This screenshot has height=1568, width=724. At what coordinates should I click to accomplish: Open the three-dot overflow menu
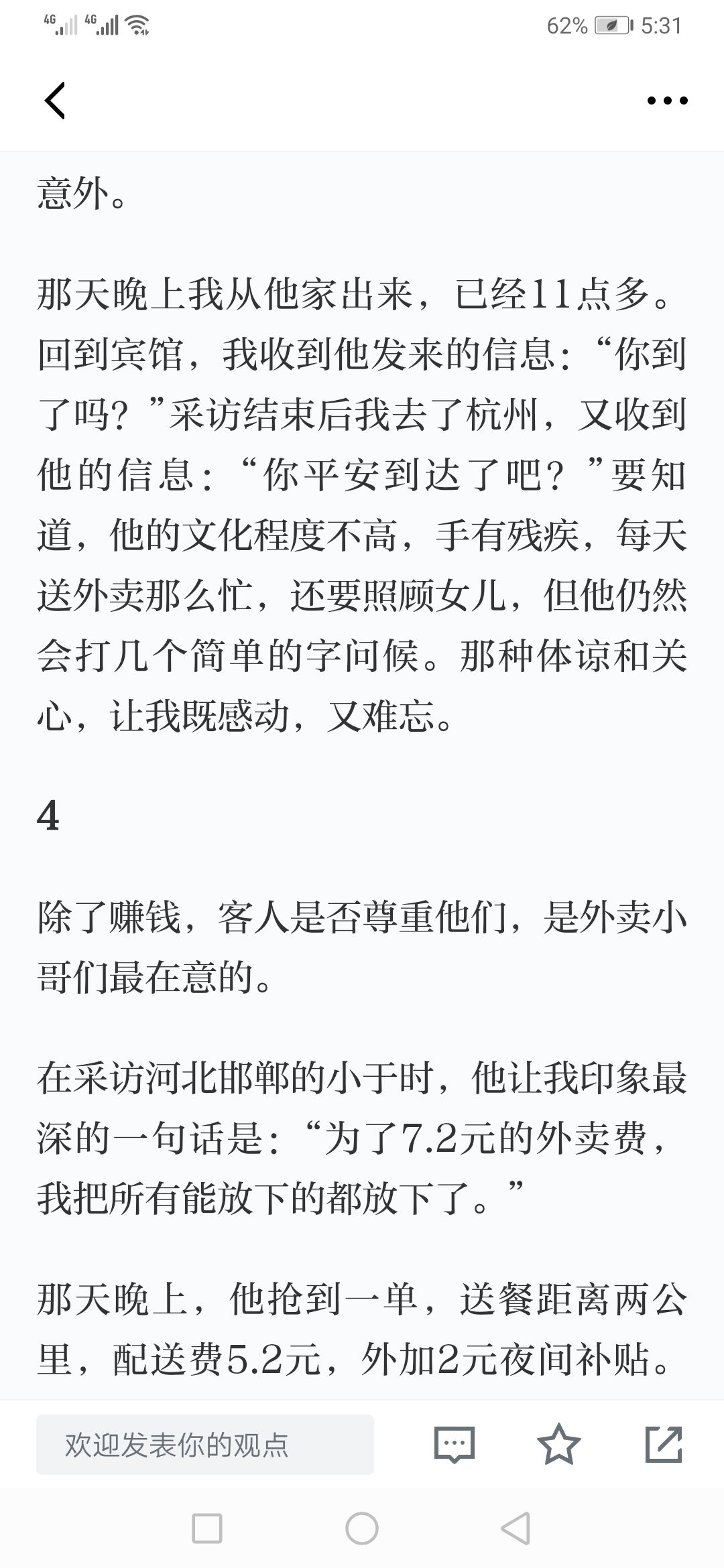[667, 101]
